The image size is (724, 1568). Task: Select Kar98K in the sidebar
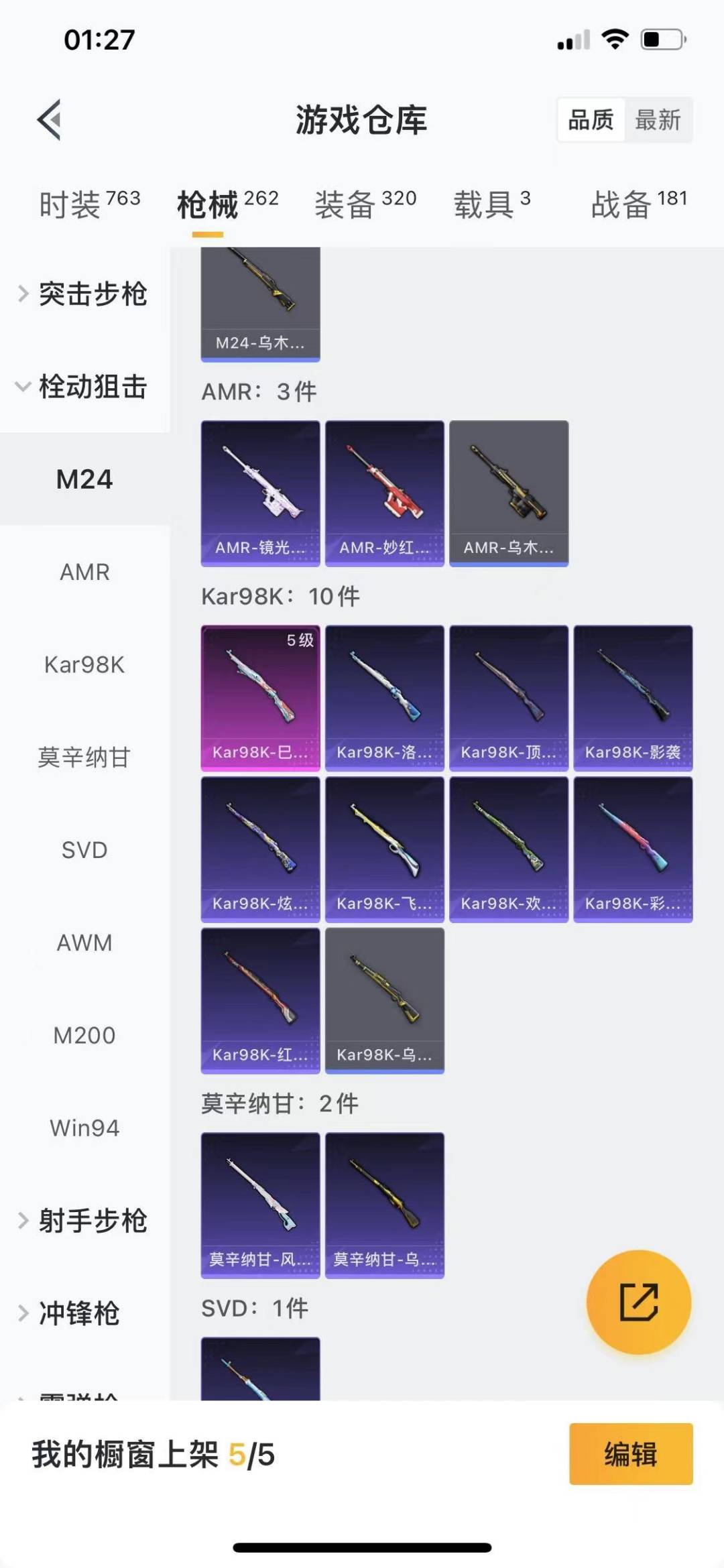[84, 664]
